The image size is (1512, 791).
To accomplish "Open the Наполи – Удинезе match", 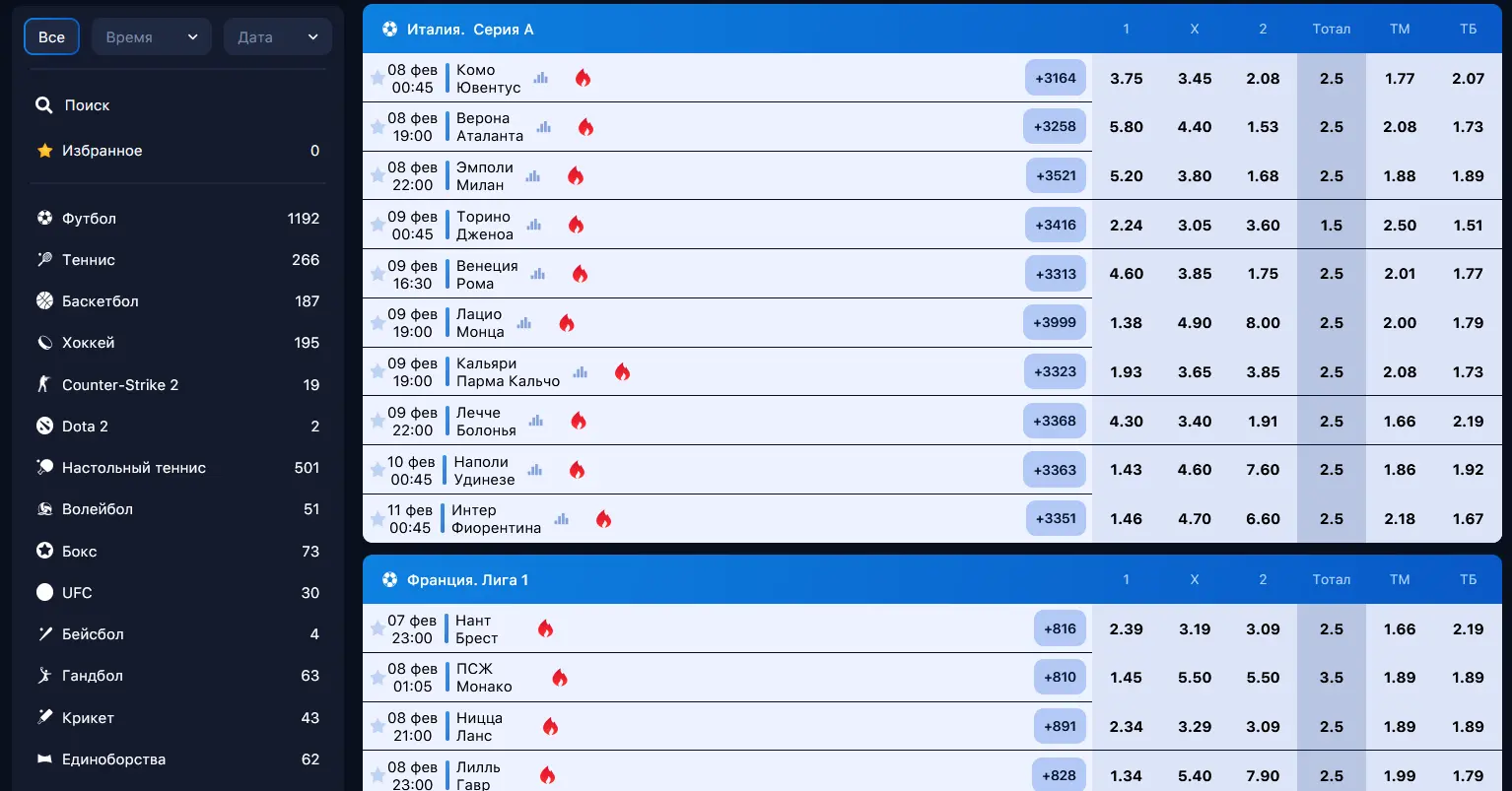I will (x=483, y=470).
